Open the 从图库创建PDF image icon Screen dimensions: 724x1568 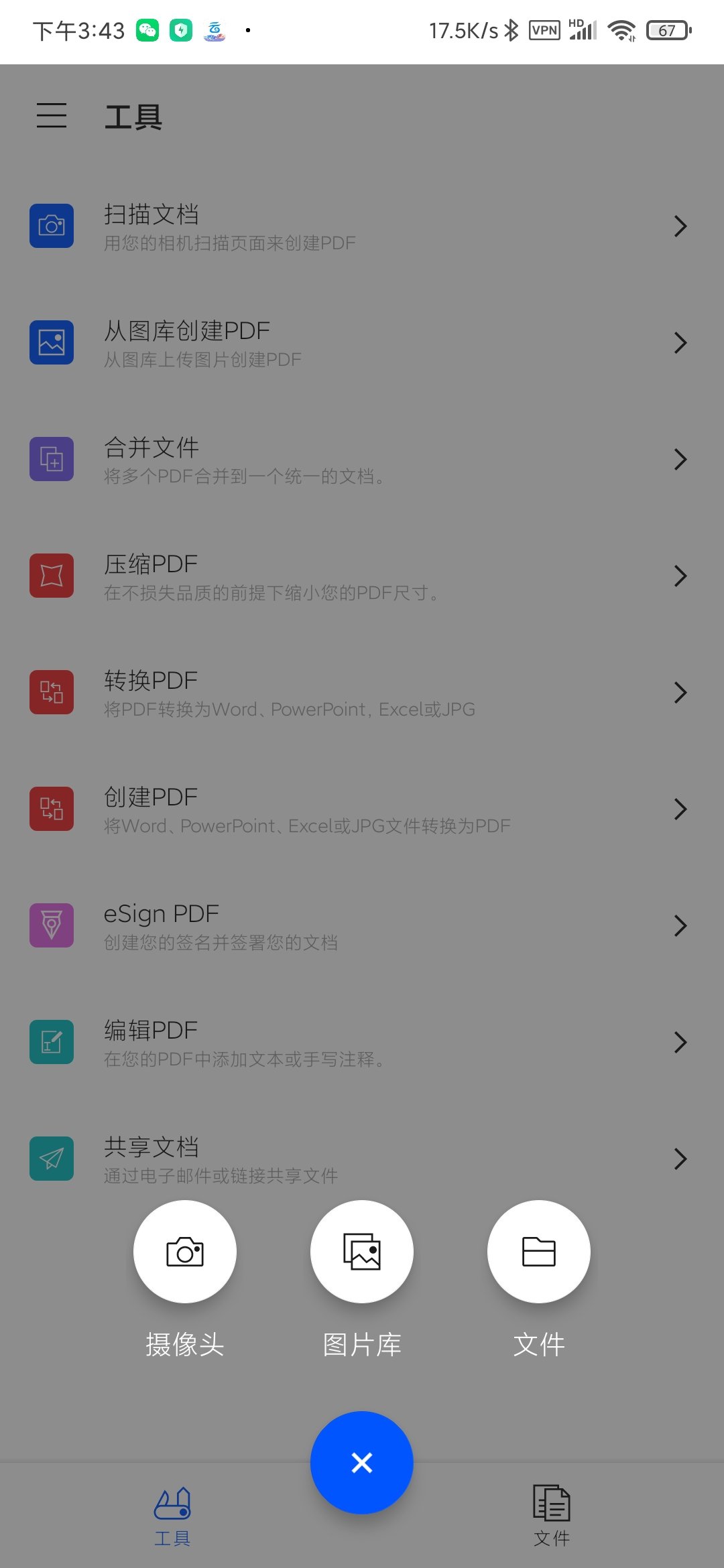pyautogui.click(x=51, y=342)
